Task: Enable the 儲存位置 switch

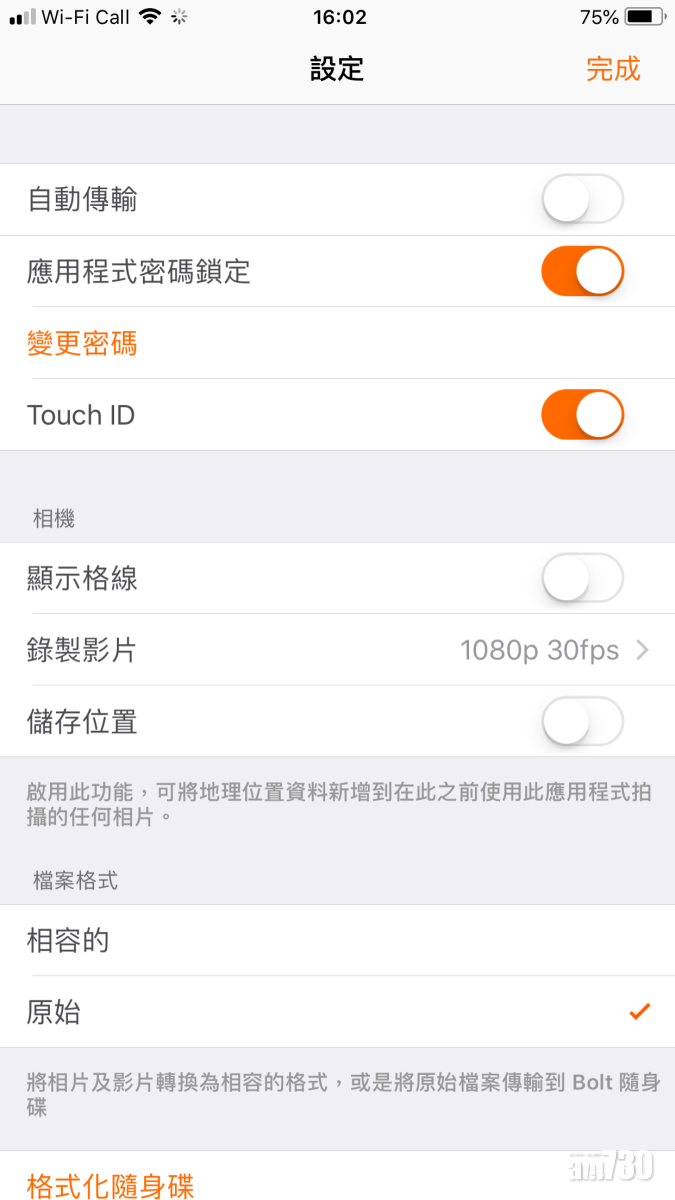Action: click(x=583, y=721)
